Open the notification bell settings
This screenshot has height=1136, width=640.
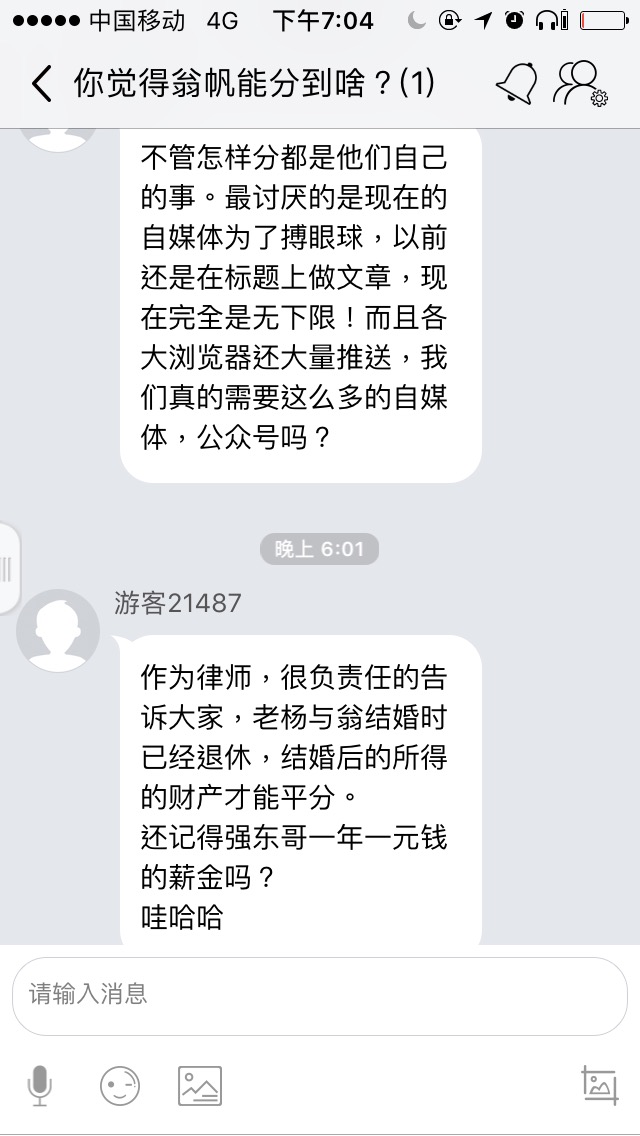(x=517, y=83)
